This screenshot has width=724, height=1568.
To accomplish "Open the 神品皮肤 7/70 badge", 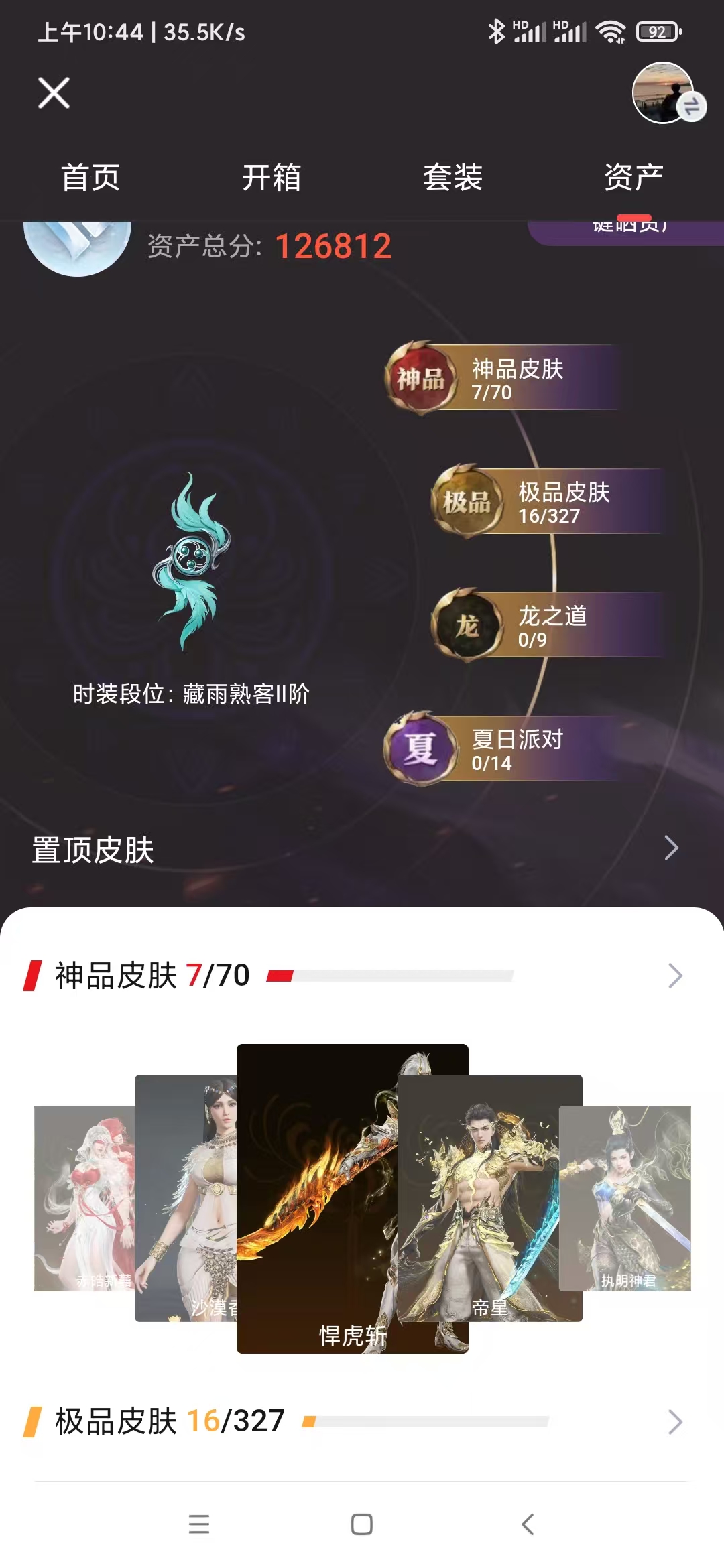I will click(503, 379).
